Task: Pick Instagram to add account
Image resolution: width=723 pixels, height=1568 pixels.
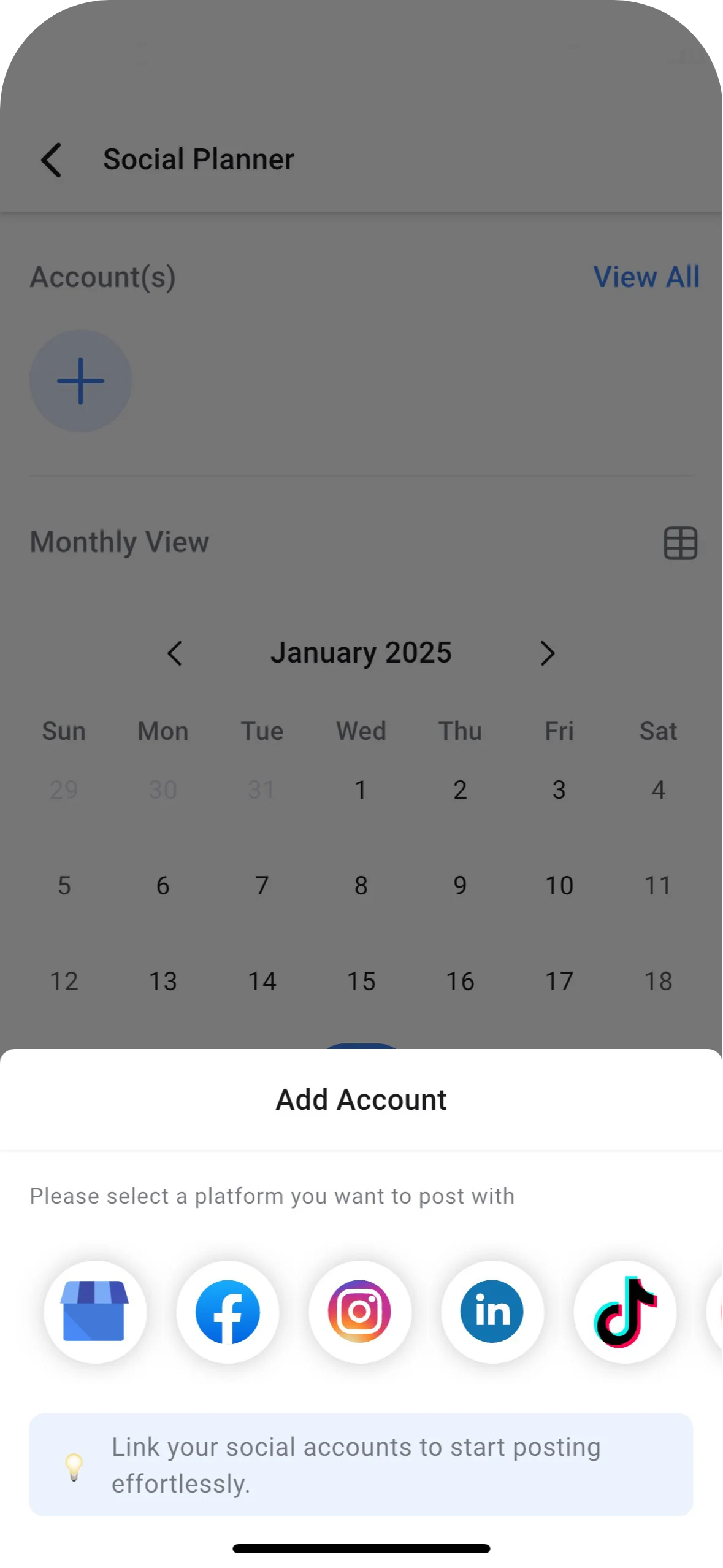Action: [x=360, y=1312]
